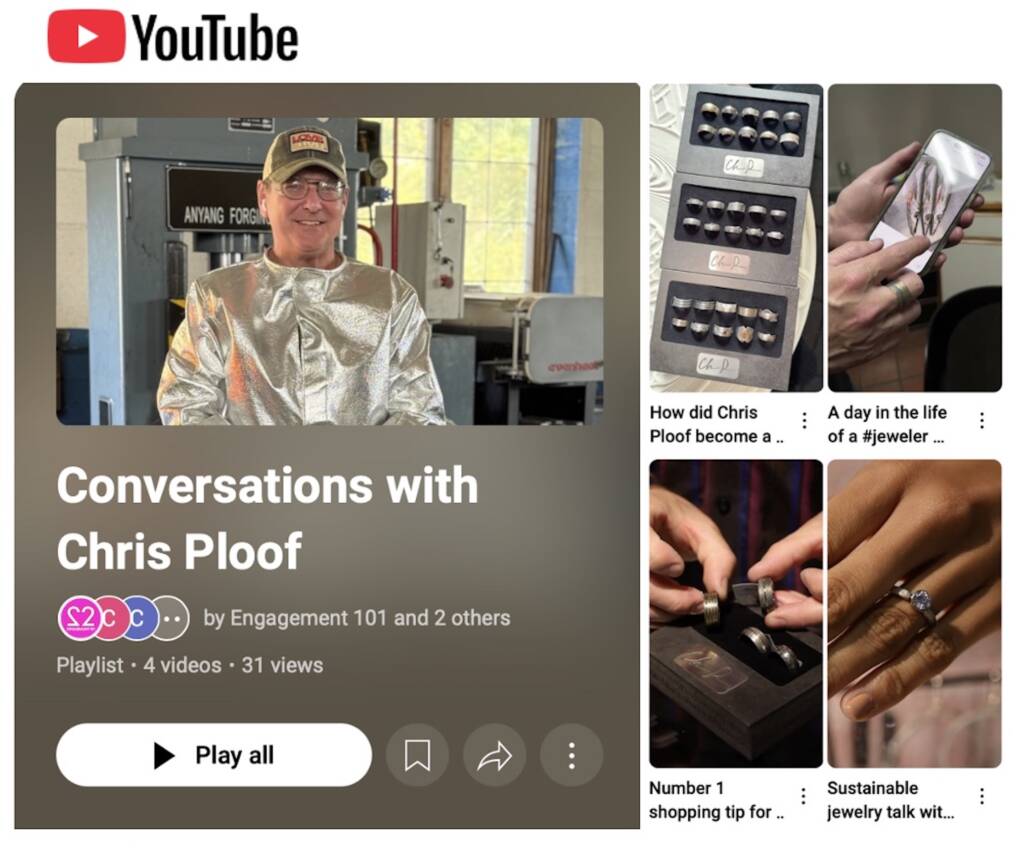The width and height of the screenshot is (1024, 848).
Task: Tap the Play all button
Action: click(214, 755)
